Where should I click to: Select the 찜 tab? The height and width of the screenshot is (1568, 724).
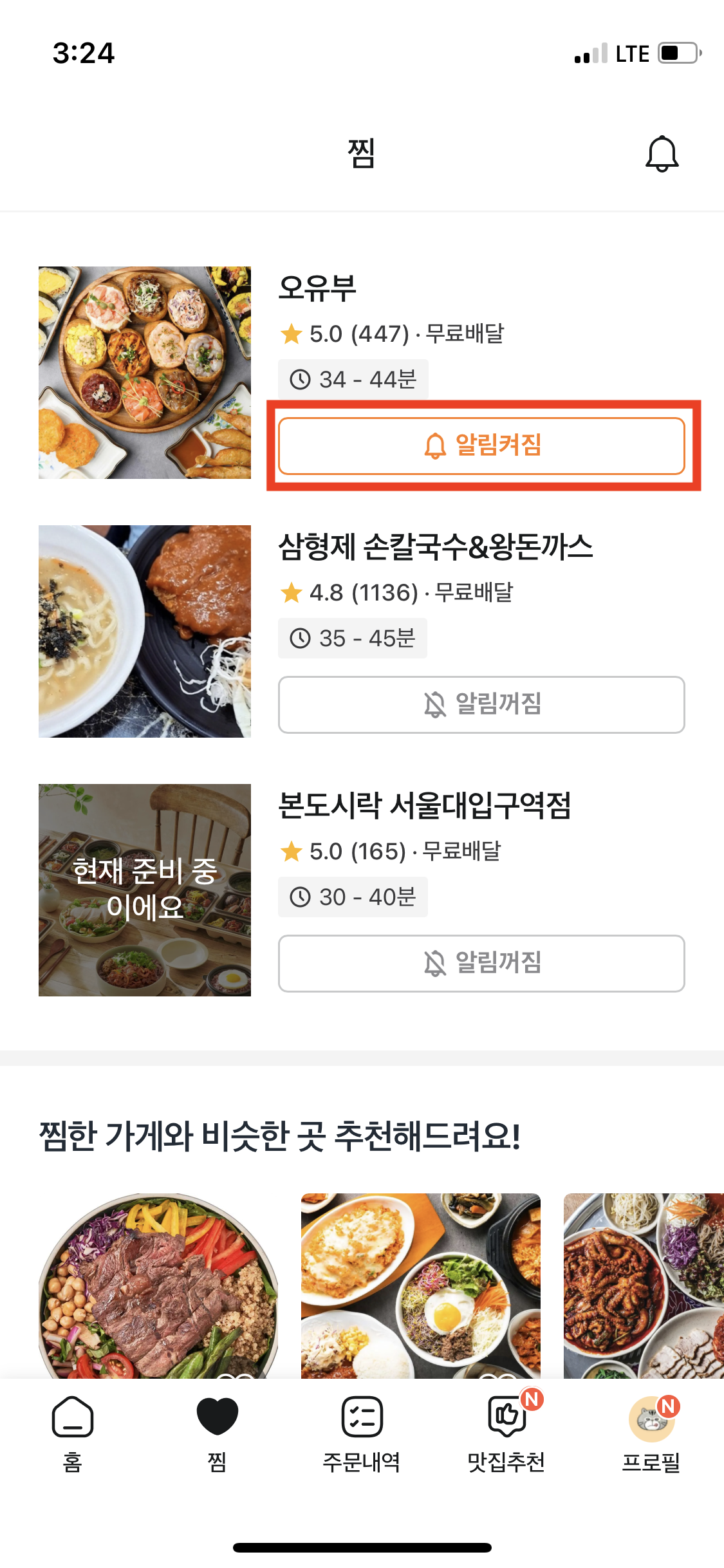point(217,1433)
